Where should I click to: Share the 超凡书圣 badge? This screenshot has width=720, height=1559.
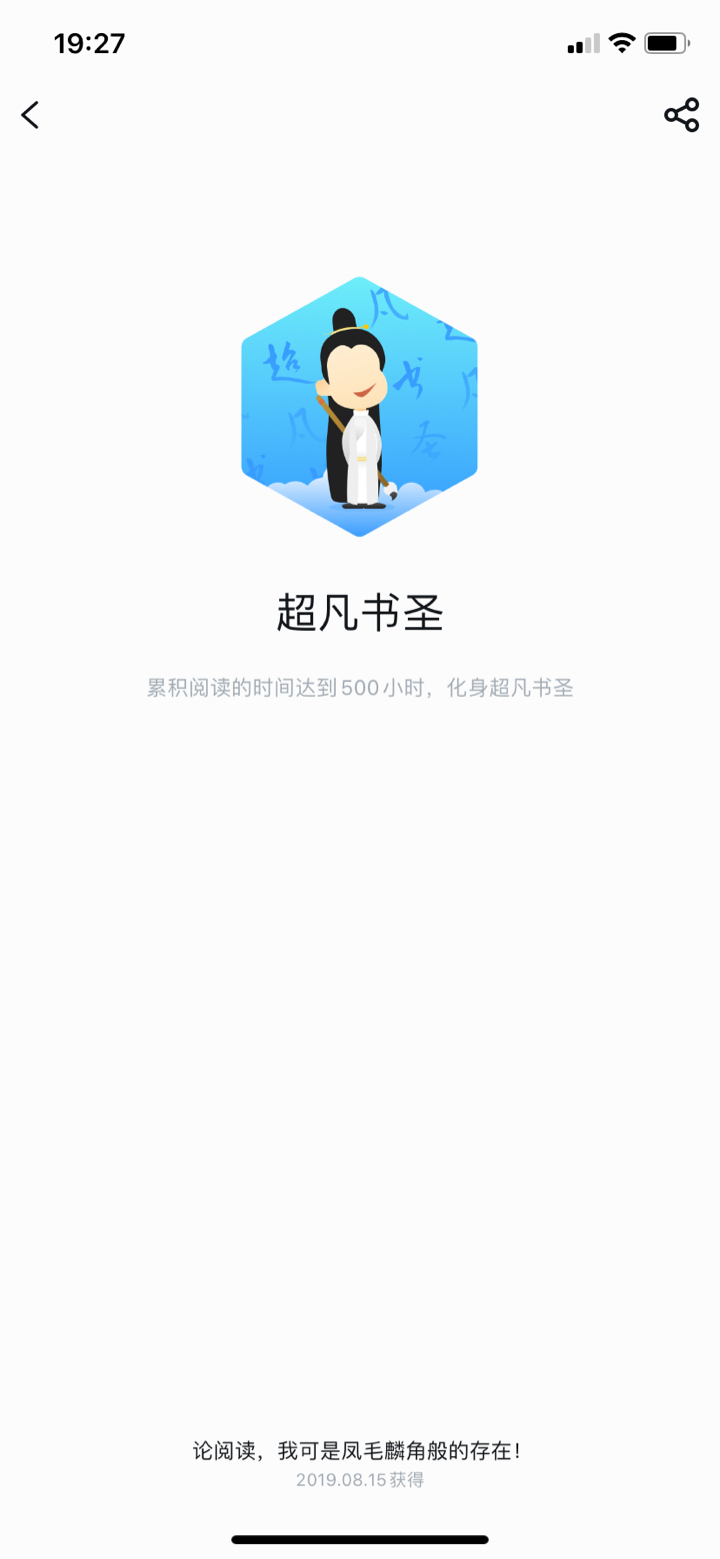click(682, 115)
